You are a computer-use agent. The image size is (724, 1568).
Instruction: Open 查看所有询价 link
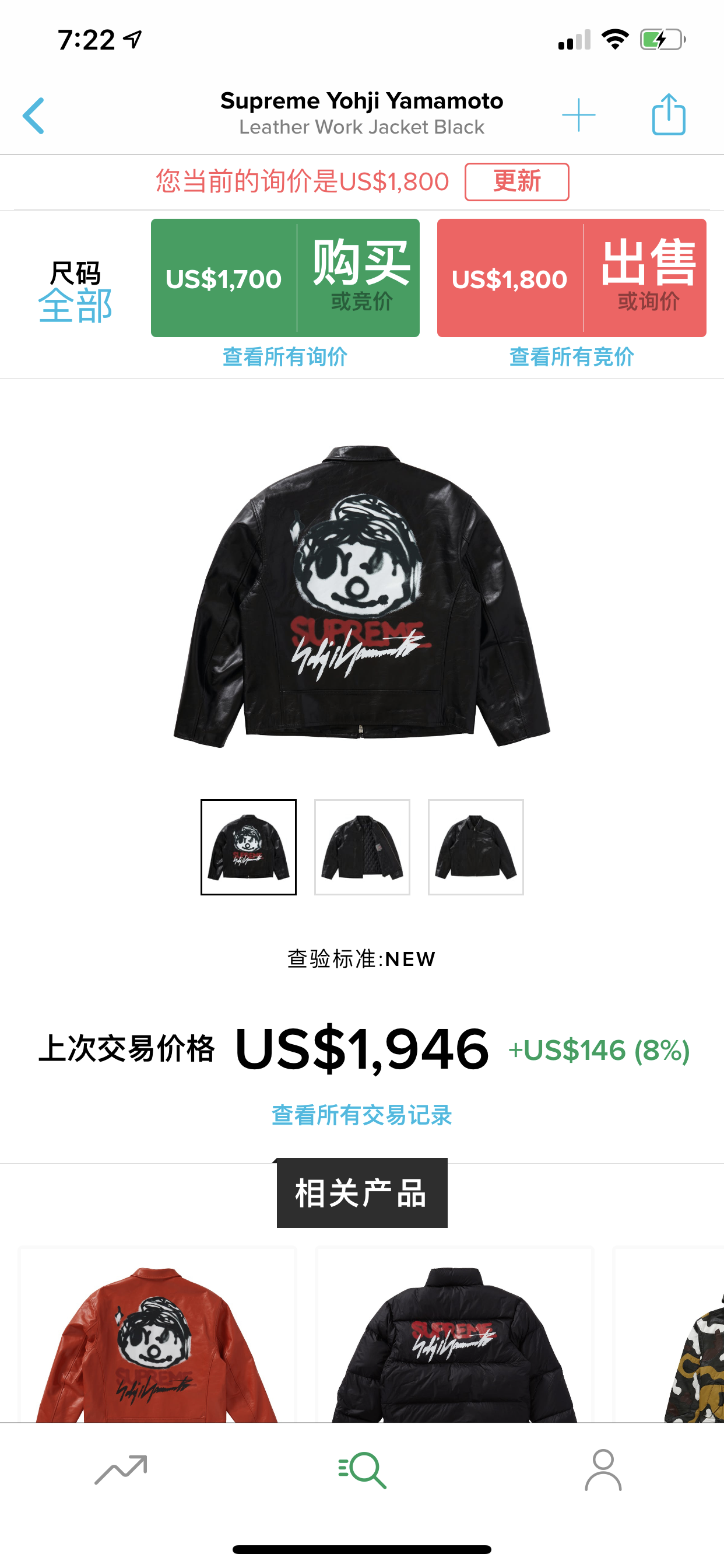click(x=284, y=356)
